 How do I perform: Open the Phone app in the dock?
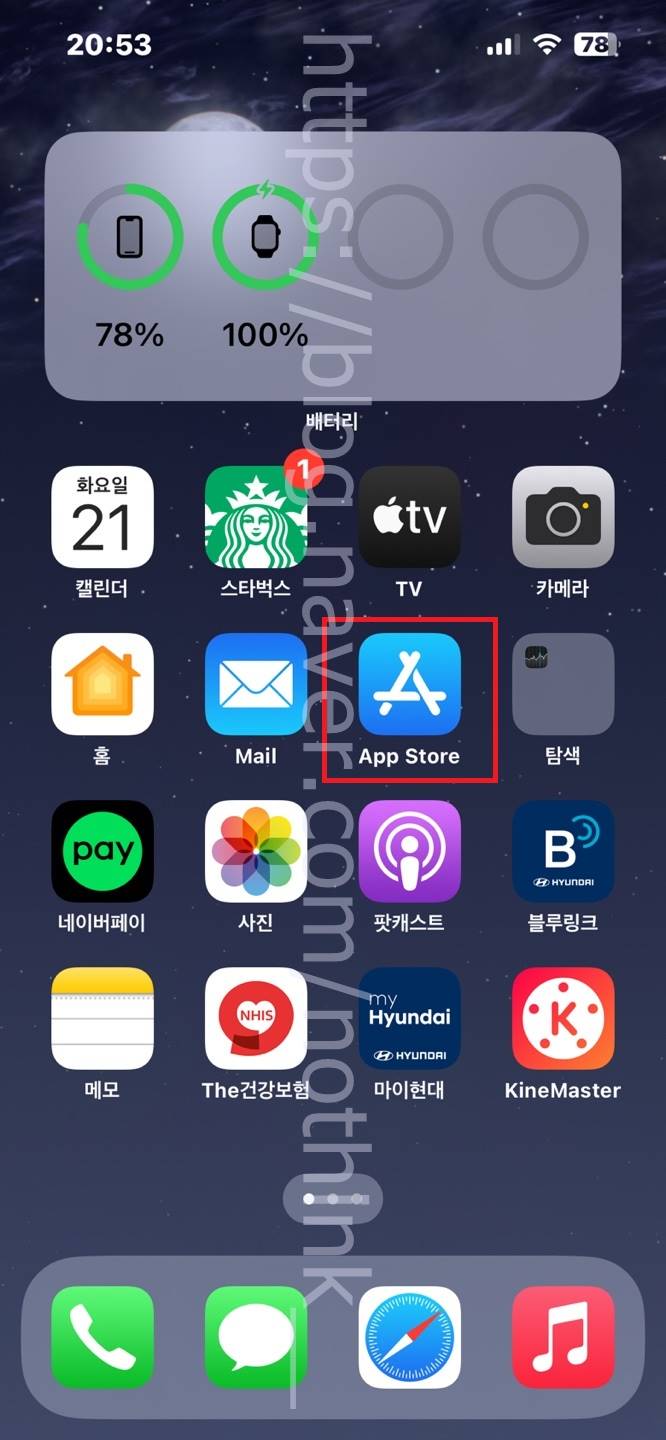pyautogui.click(x=102, y=1337)
